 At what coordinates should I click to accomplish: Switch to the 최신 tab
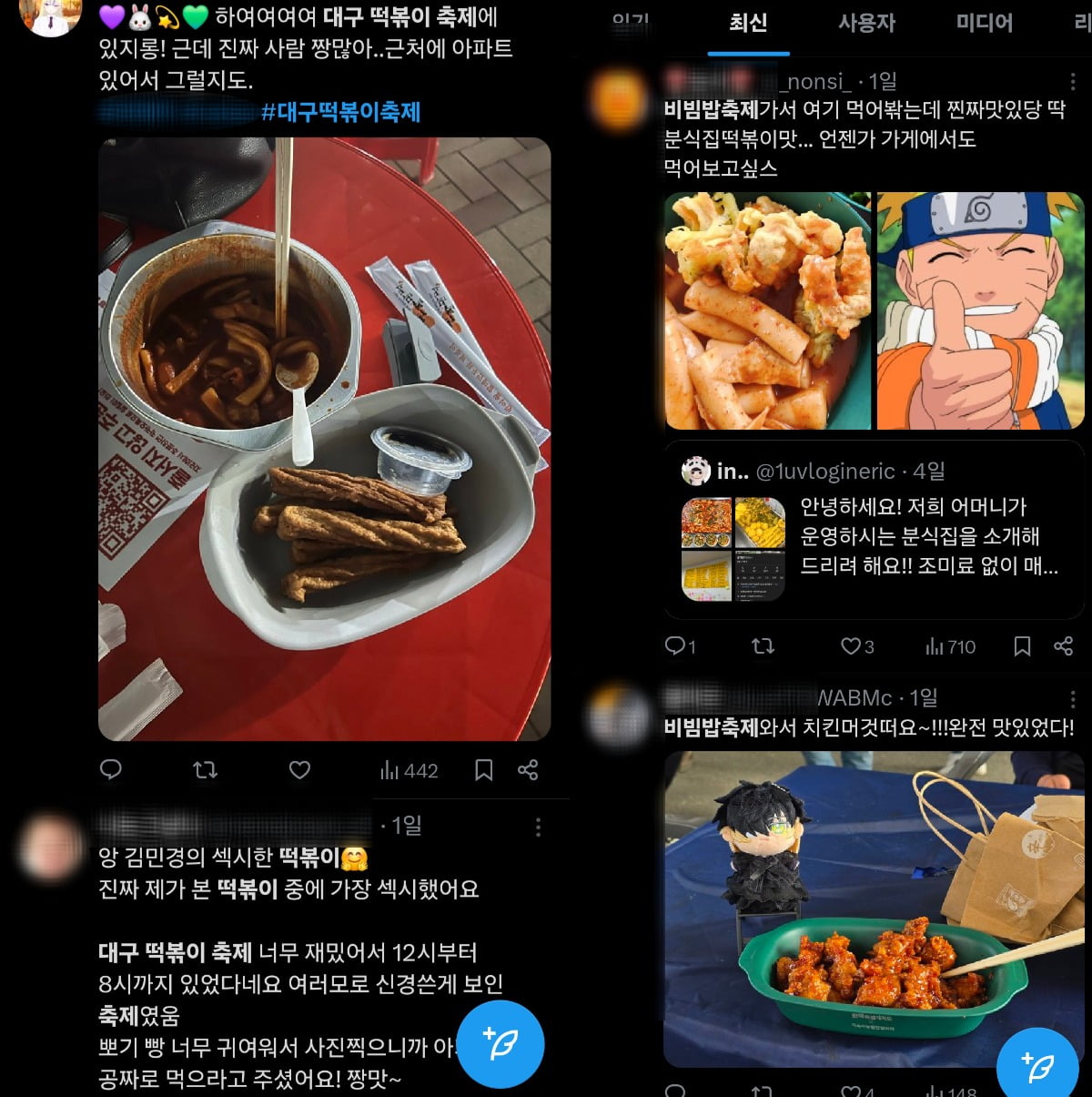pyautogui.click(x=748, y=24)
